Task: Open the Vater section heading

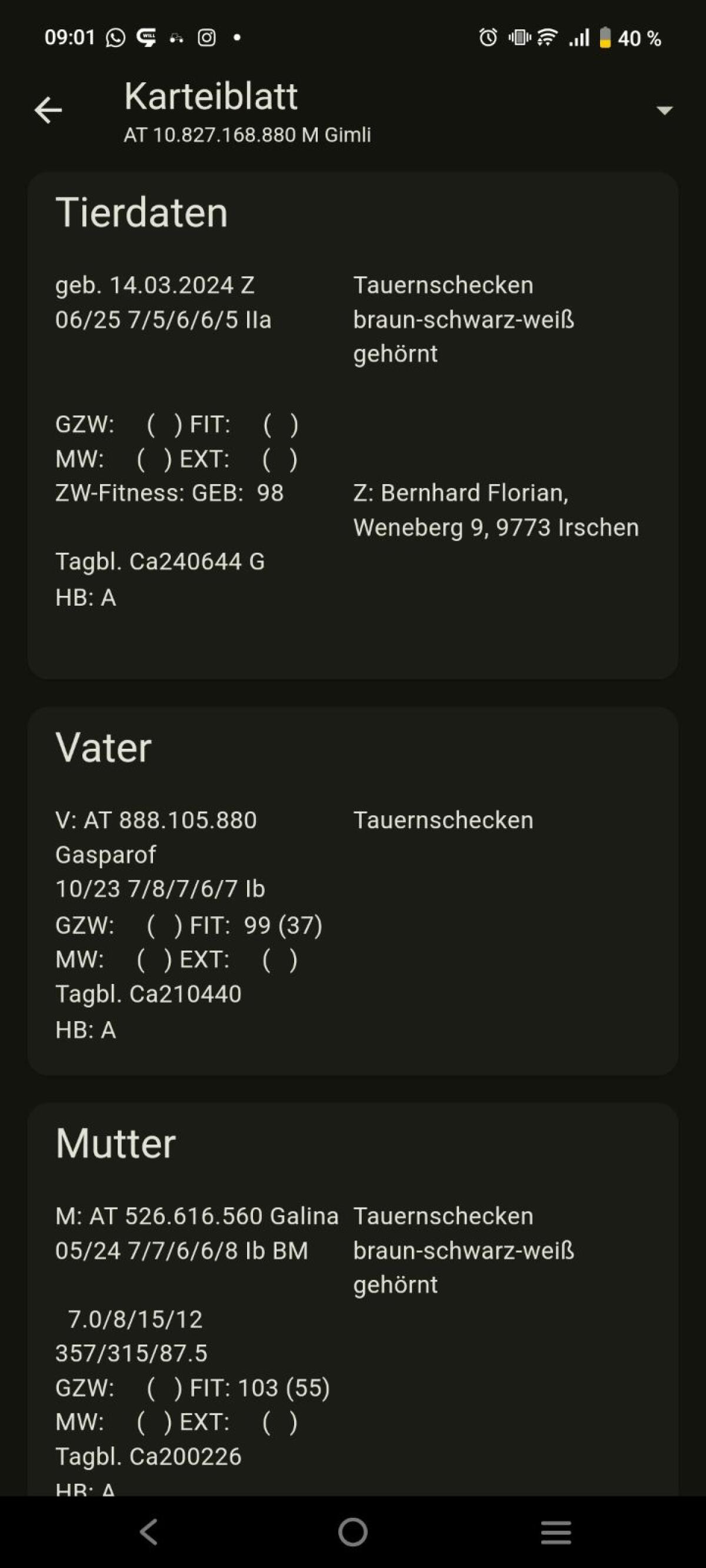Action: 104,748
